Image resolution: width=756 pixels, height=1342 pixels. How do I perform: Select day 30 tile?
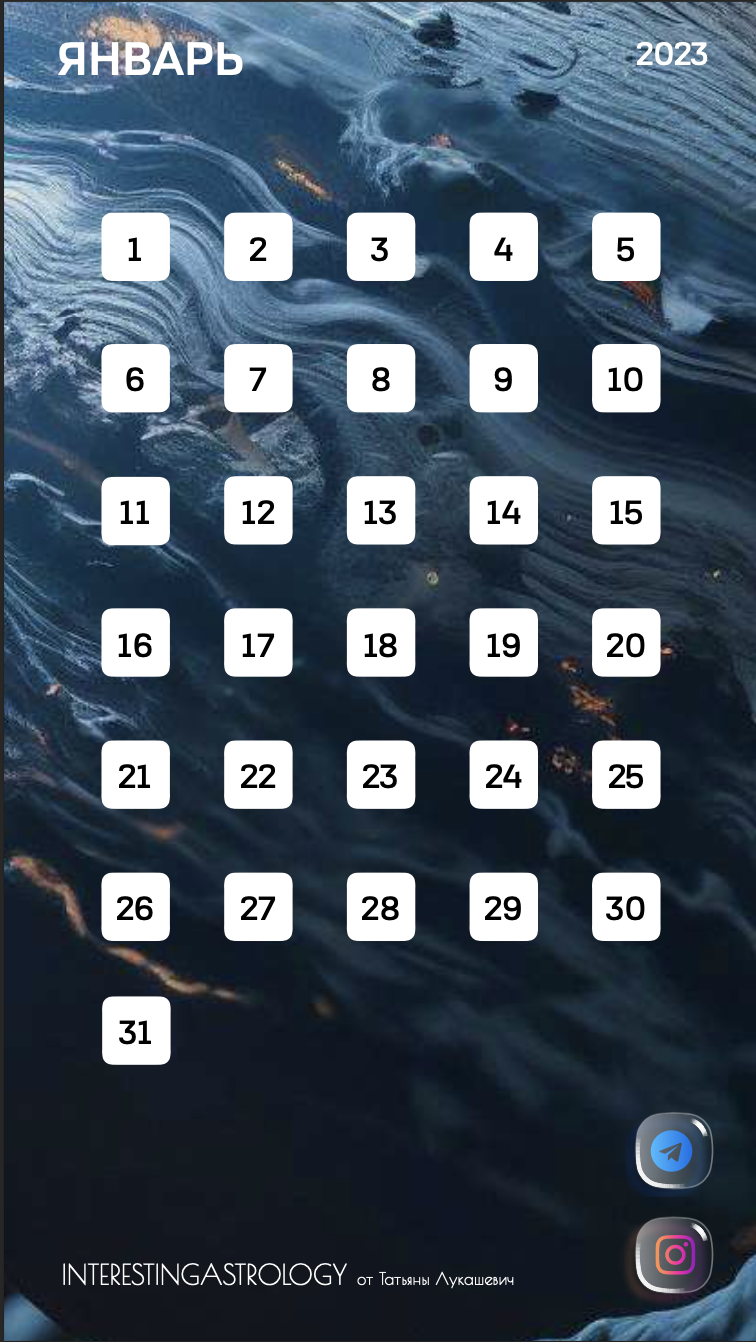click(x=626, y=907)
